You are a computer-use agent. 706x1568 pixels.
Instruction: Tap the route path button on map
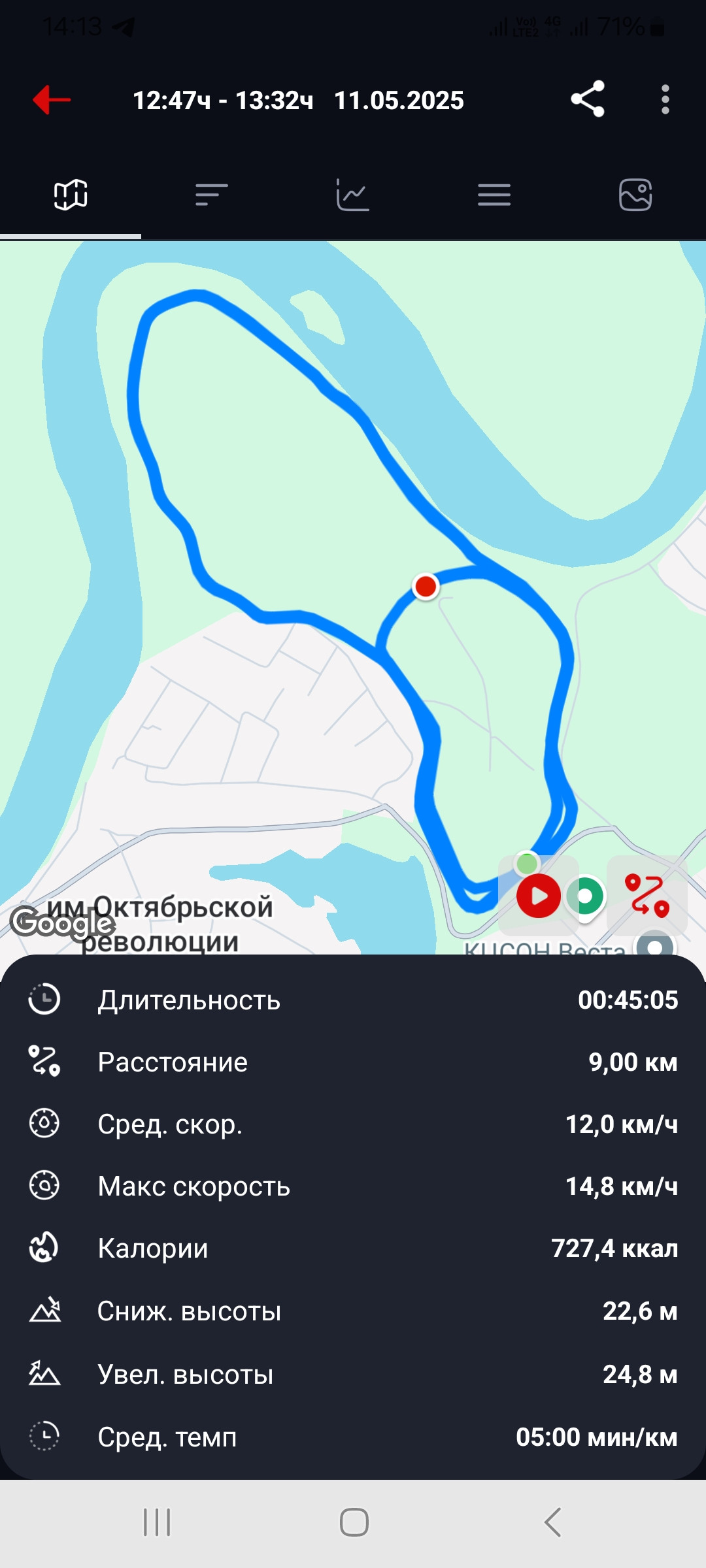tap(647, 896)
